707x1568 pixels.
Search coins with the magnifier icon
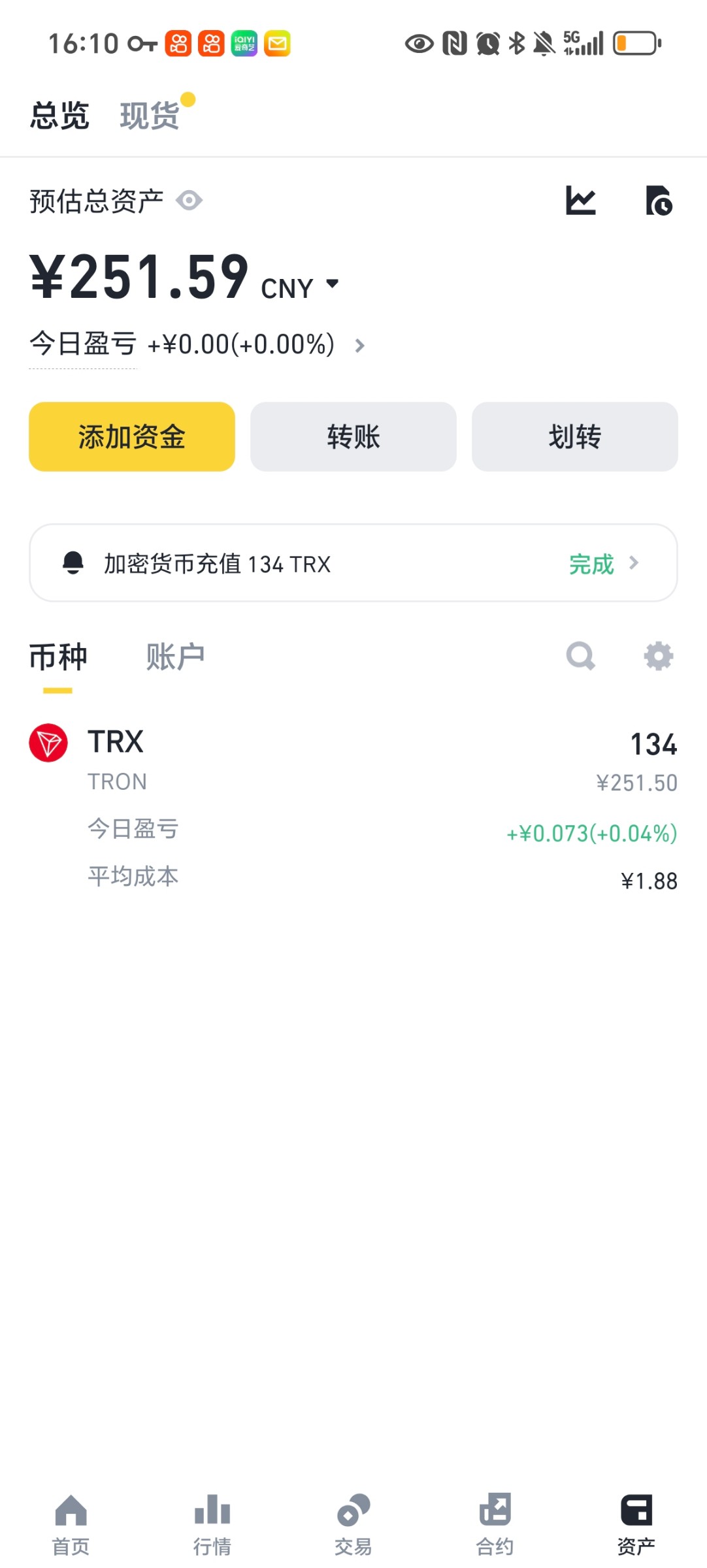coord(581,656)
